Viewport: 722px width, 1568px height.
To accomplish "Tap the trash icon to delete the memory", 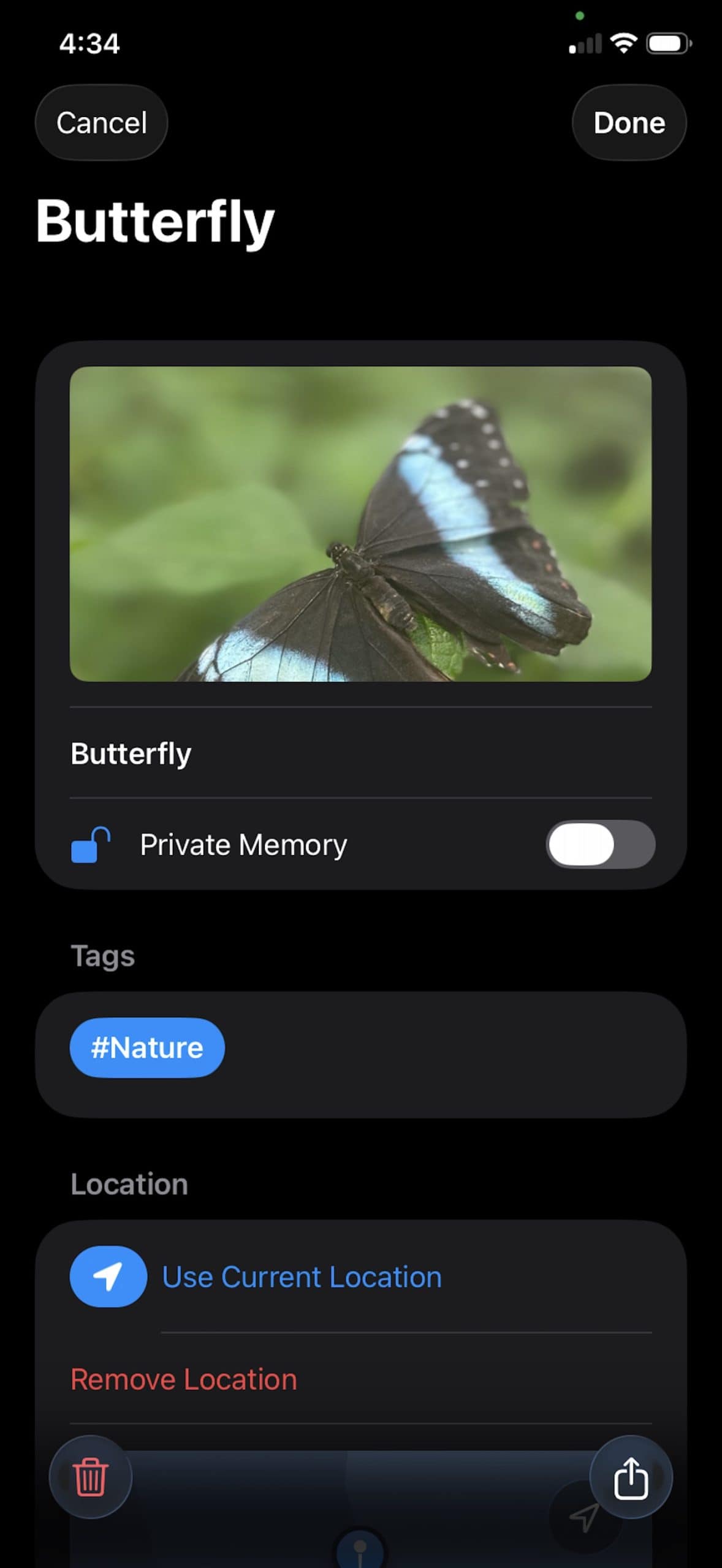I will 89,1476.
